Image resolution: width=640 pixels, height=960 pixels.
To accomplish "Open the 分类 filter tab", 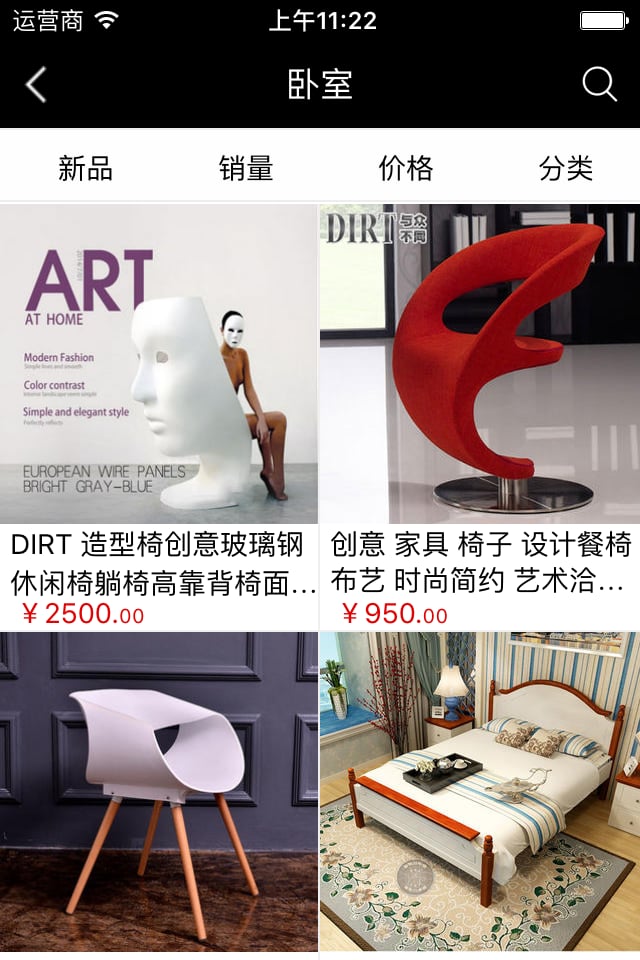I will (566, 168).
